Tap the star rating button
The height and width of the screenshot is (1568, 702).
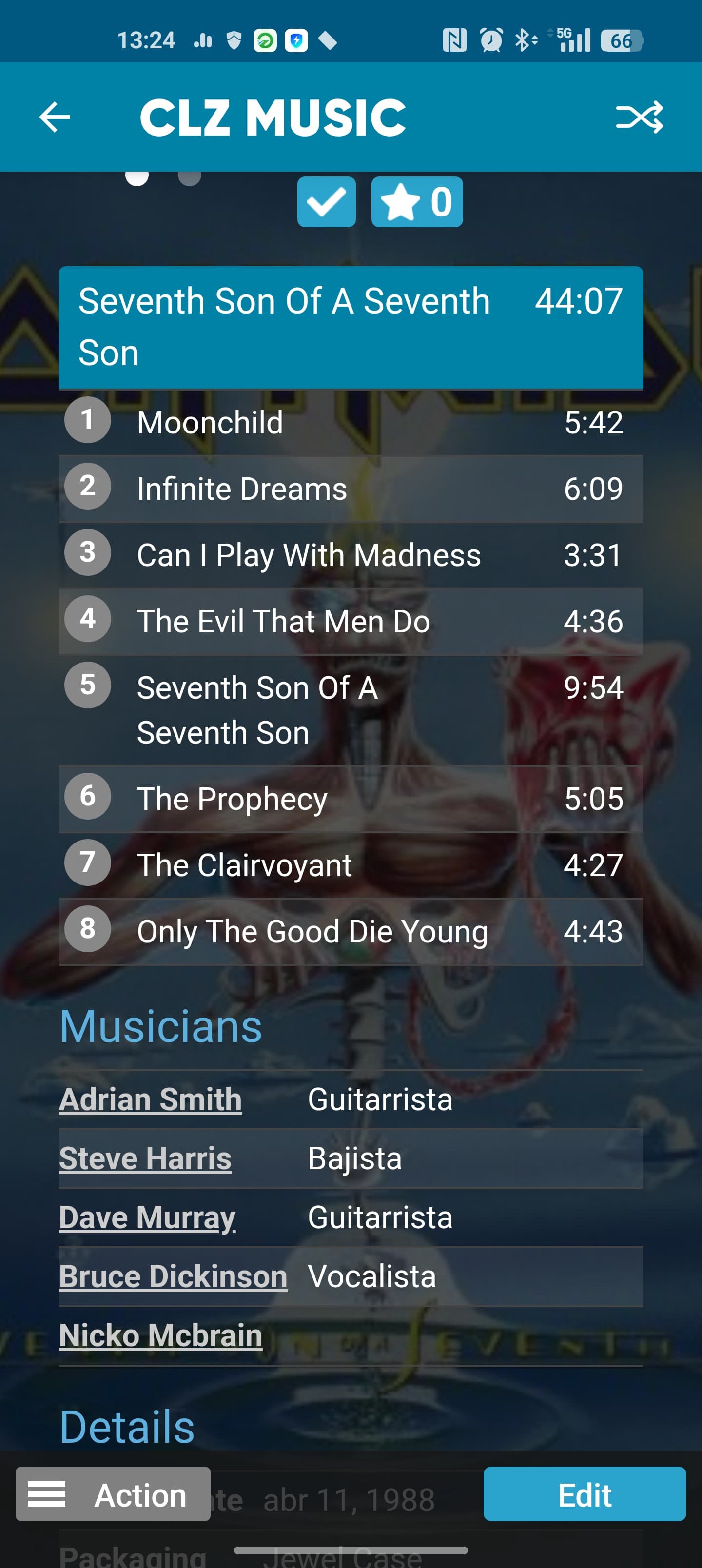[417, 201]
